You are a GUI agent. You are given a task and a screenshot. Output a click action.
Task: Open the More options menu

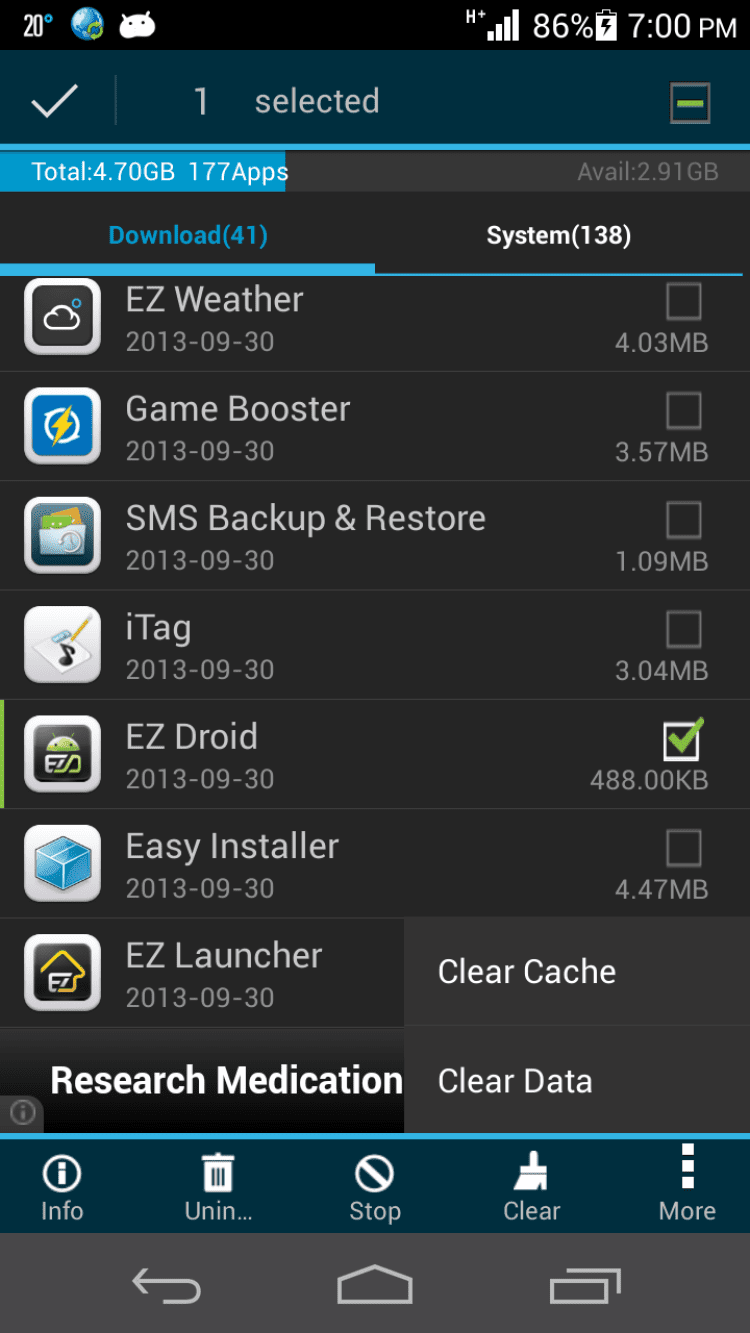click(x=687, y=1187)
